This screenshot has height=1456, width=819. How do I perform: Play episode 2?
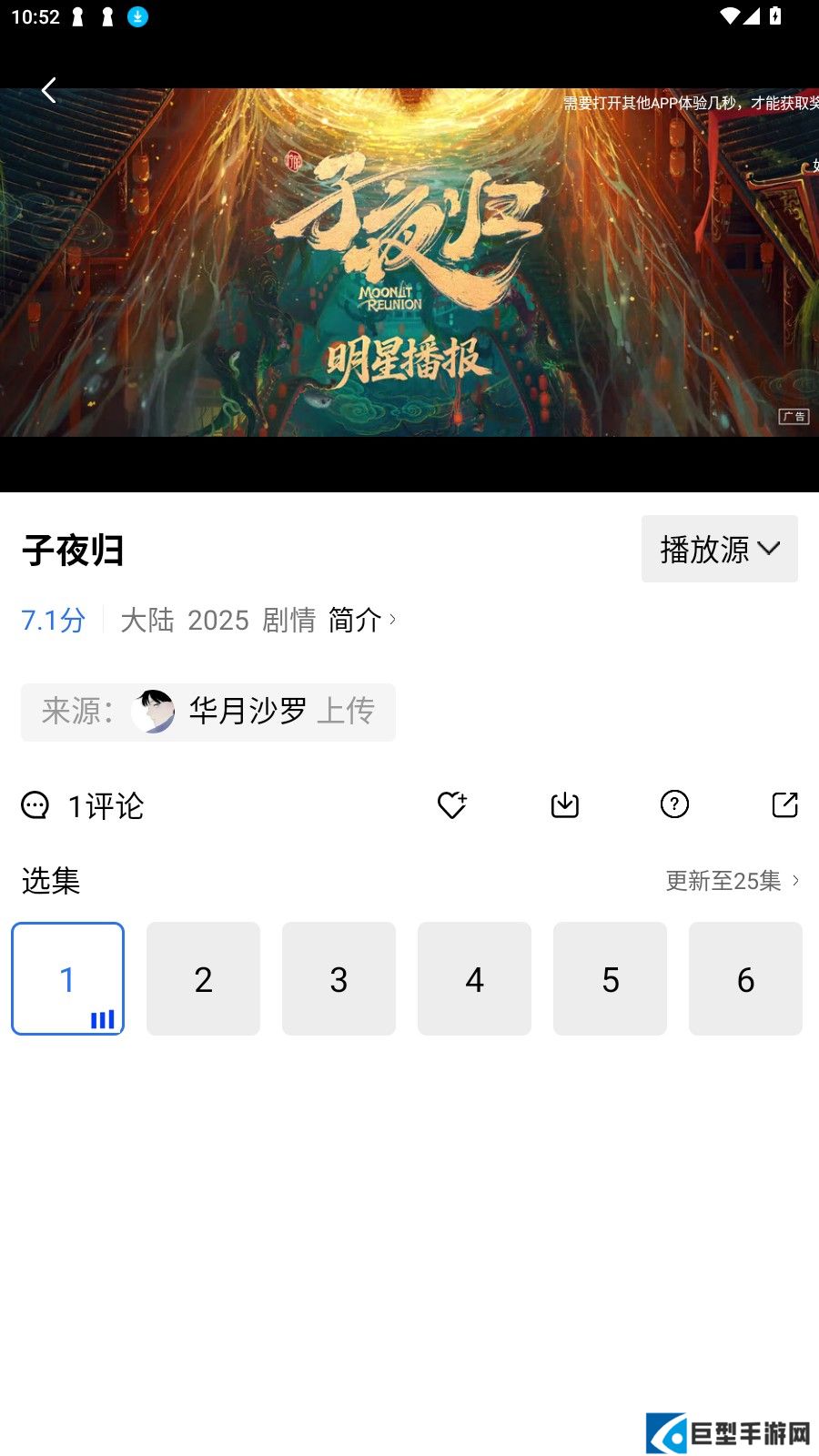(203, 978)
